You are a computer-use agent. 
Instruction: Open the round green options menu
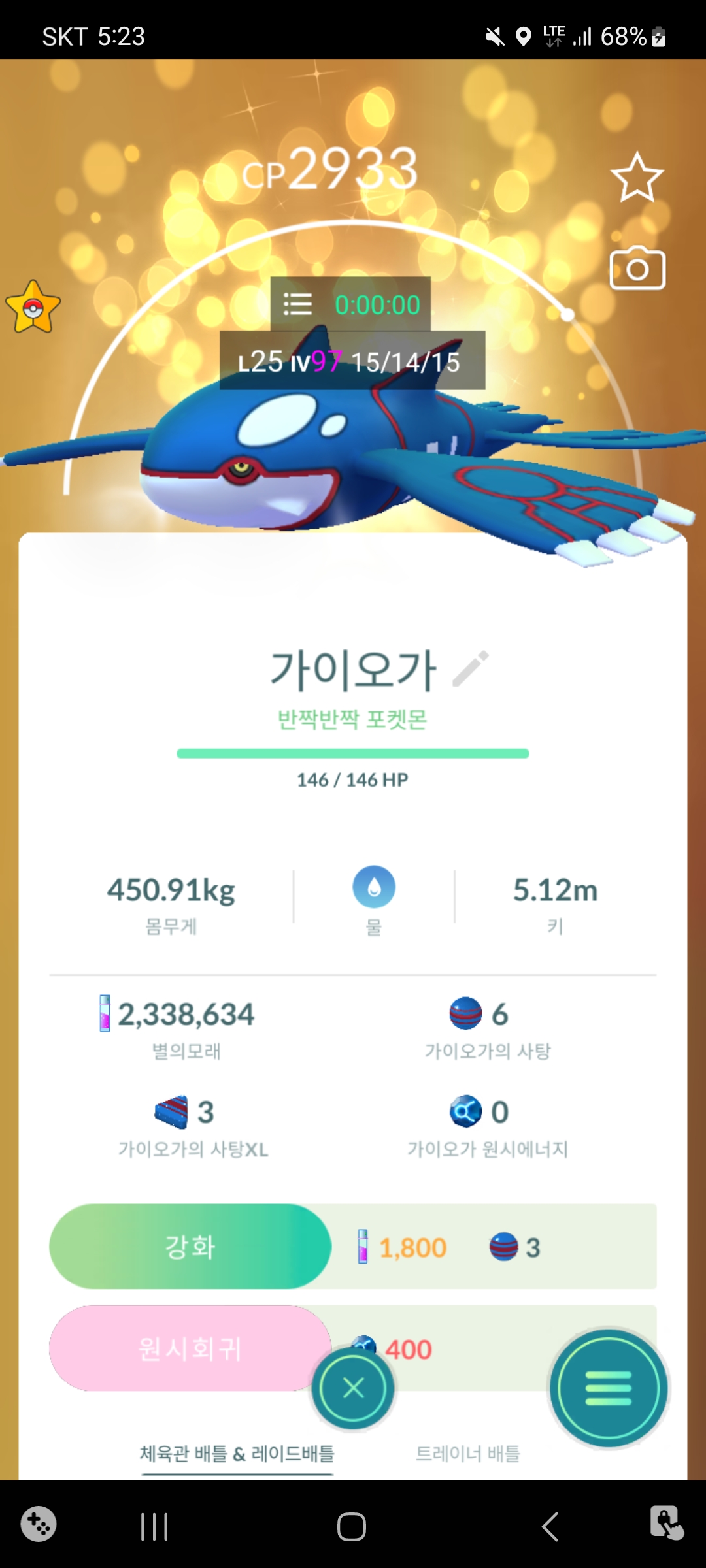[x=609, y=1388]
